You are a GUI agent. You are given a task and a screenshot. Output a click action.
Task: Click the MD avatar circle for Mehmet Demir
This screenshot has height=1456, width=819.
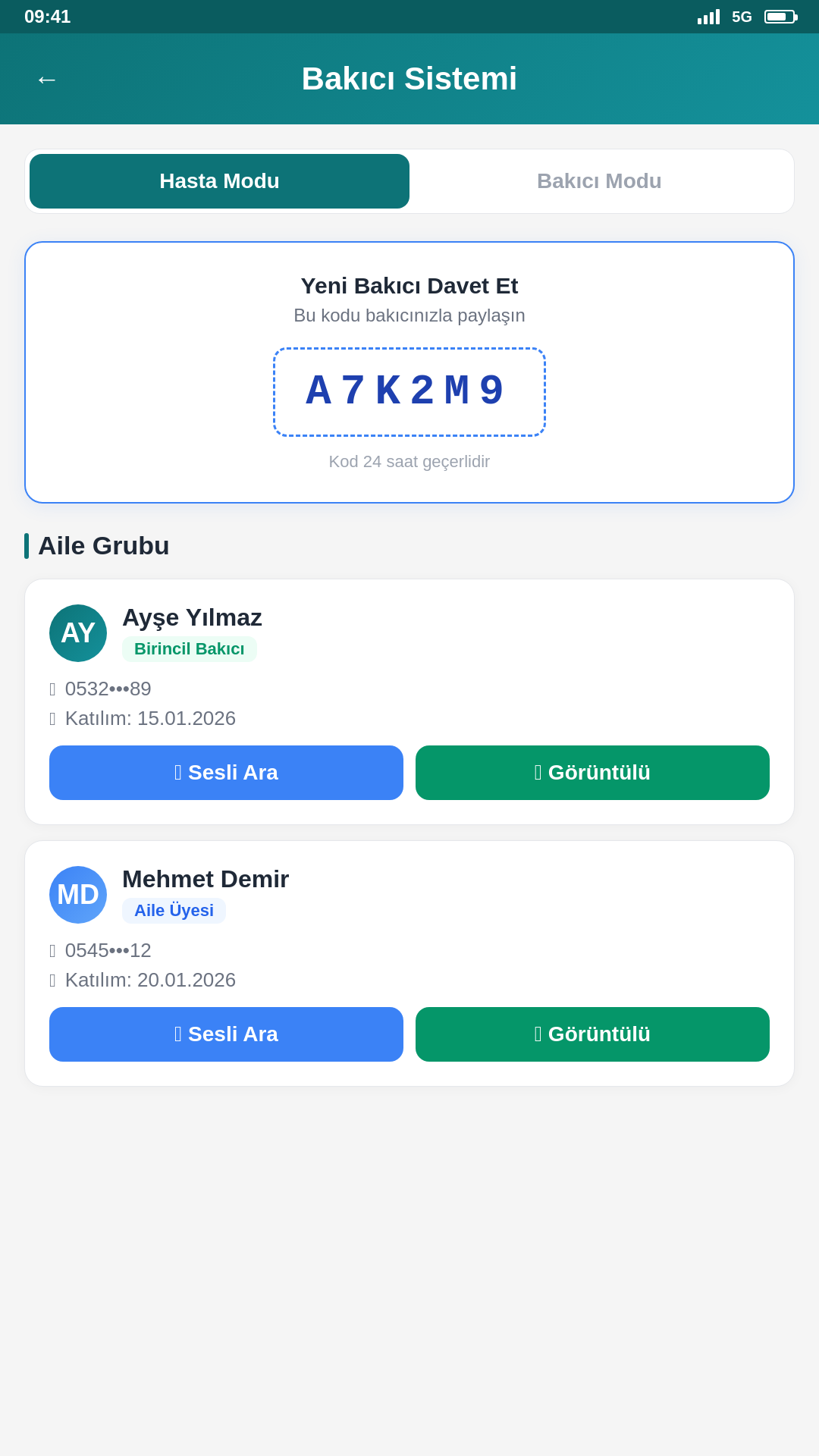(78, 894)
